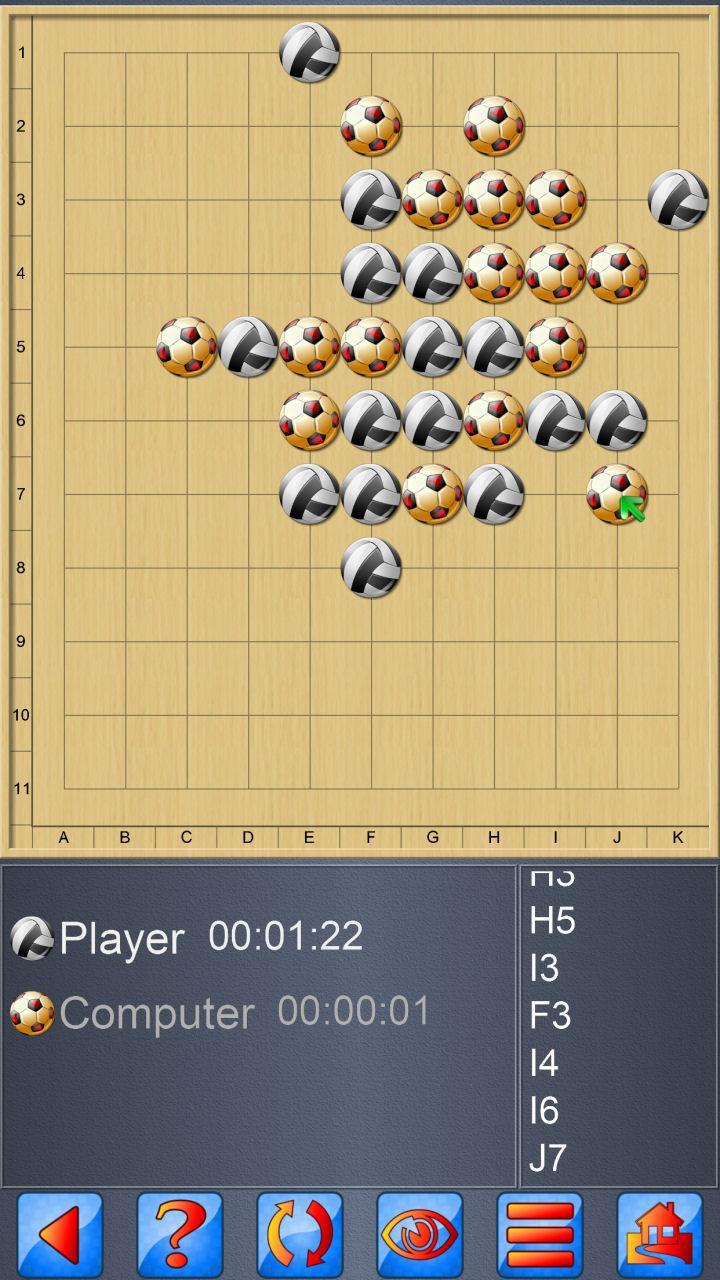Place a ball at the empty J3 intersection

617,200
